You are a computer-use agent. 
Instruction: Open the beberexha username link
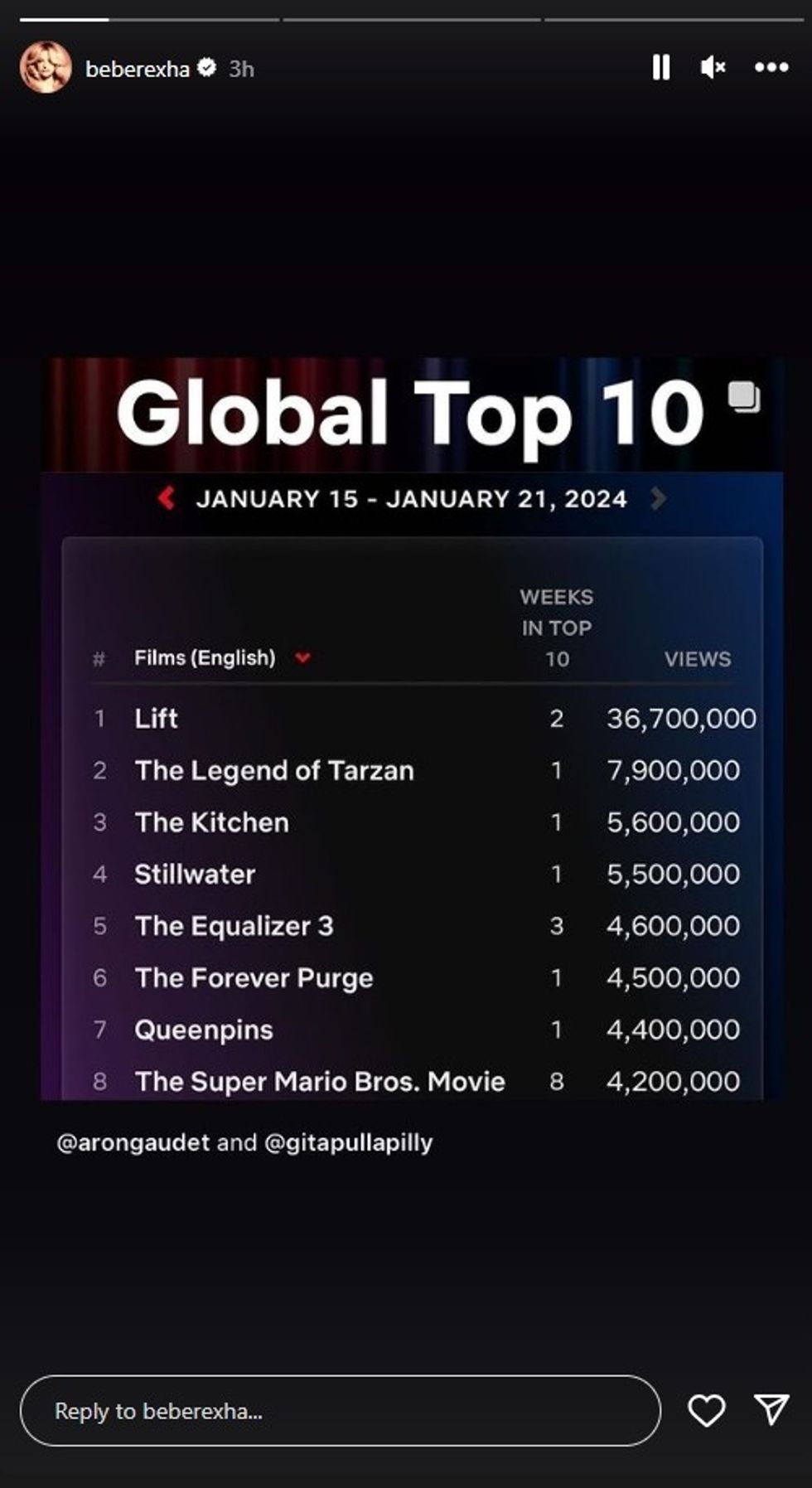pos(138,69)
